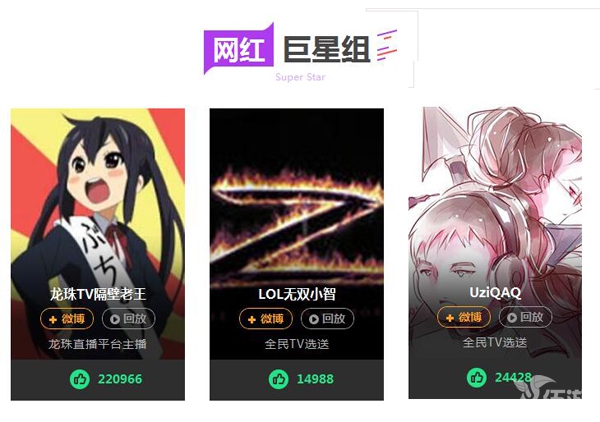The width and height of the screenshot is (600, 422).
Task: Open the 龙珠TV隔壁老王 card
Action: point(97,200)
